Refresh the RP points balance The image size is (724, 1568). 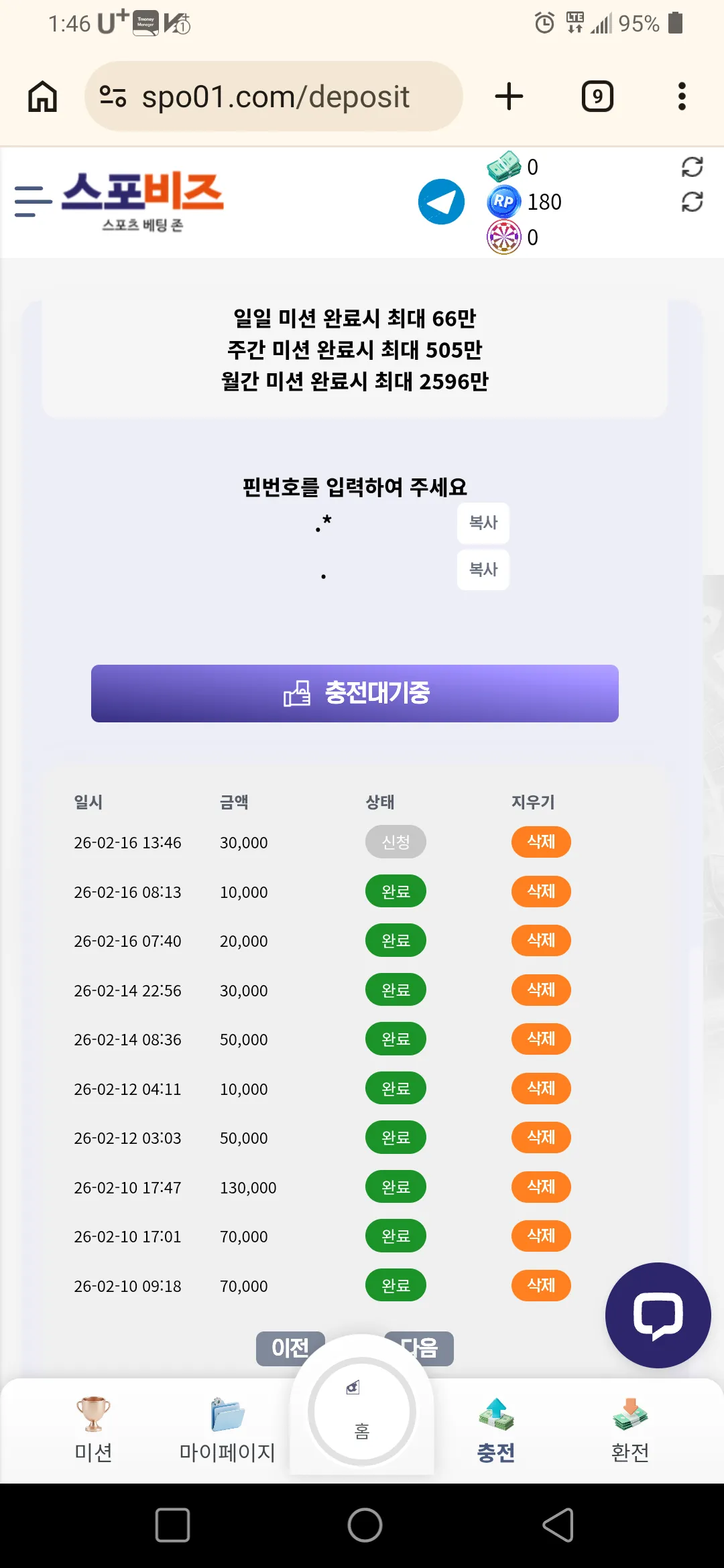(692, 202)
